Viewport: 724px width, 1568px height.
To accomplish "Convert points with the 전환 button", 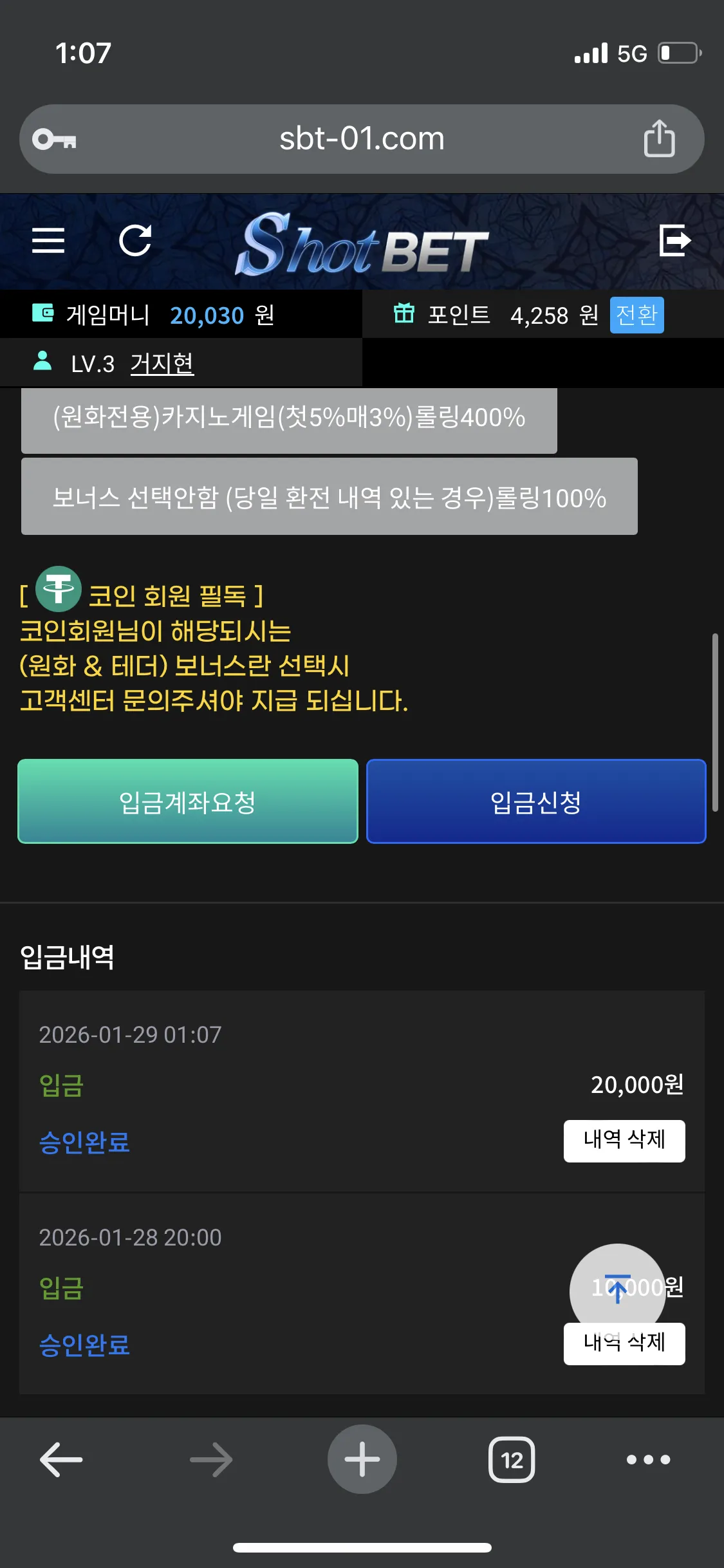I will click(x=636, y=315).
